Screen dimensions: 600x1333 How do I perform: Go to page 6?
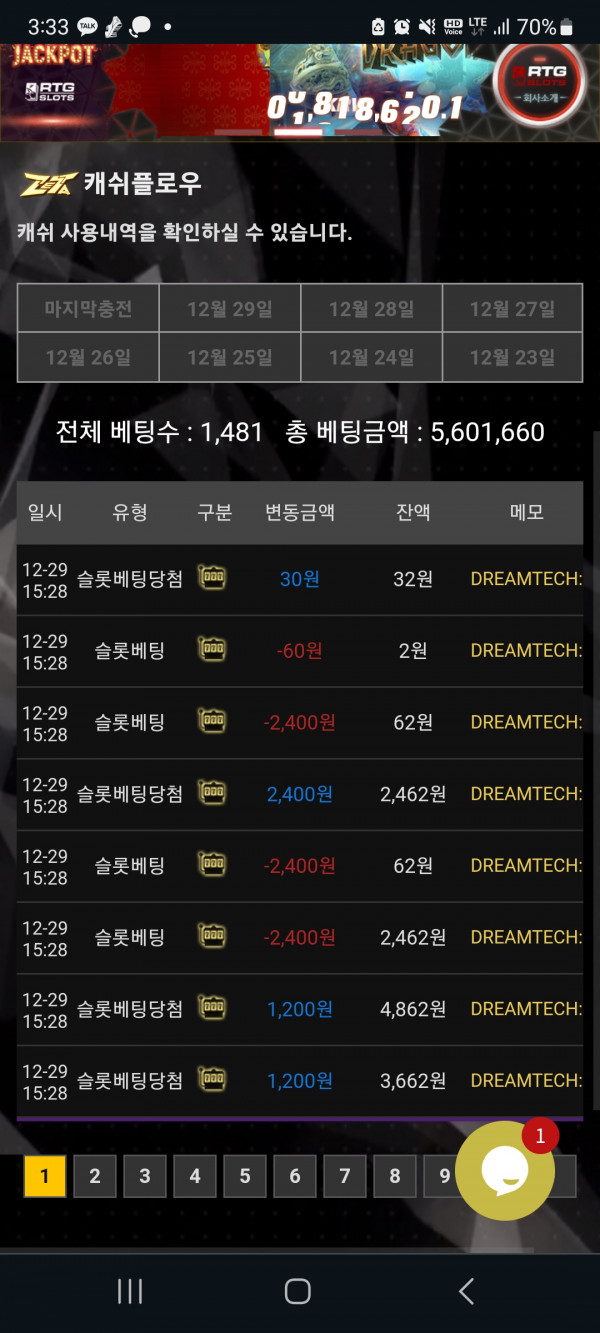point(295,1176)
